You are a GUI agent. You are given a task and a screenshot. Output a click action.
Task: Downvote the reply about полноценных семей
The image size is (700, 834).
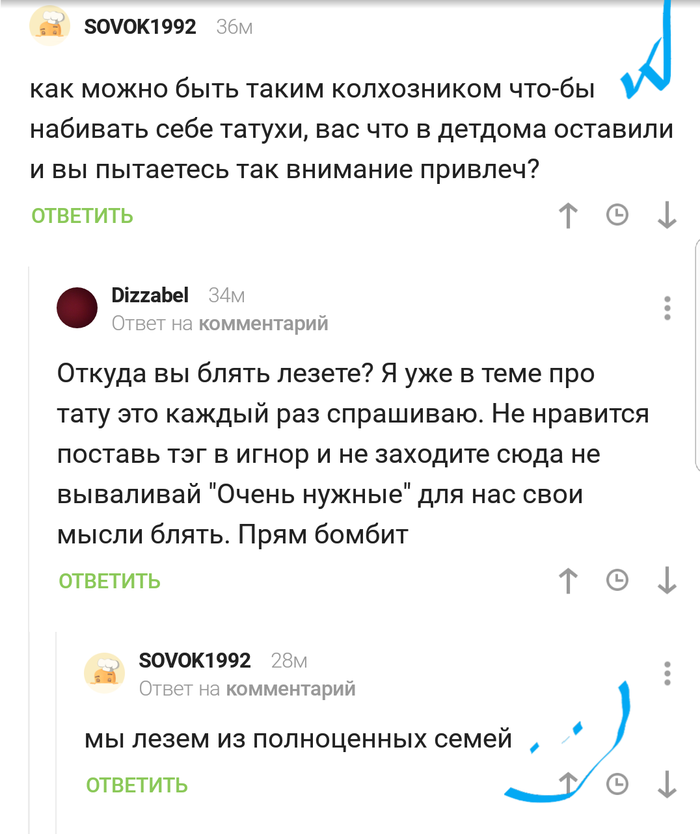[667, 785]
